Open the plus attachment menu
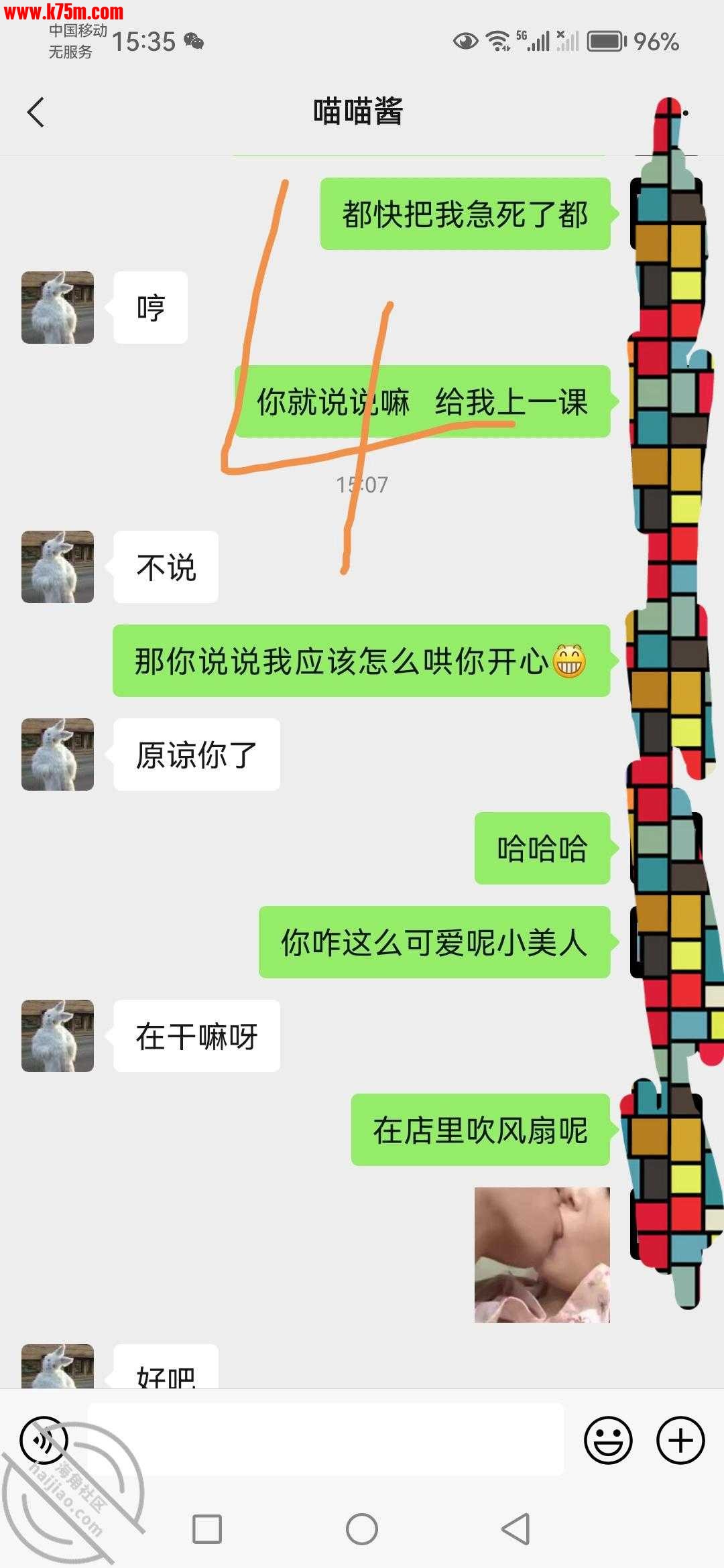724x1568 pixels. [680, 1439]
